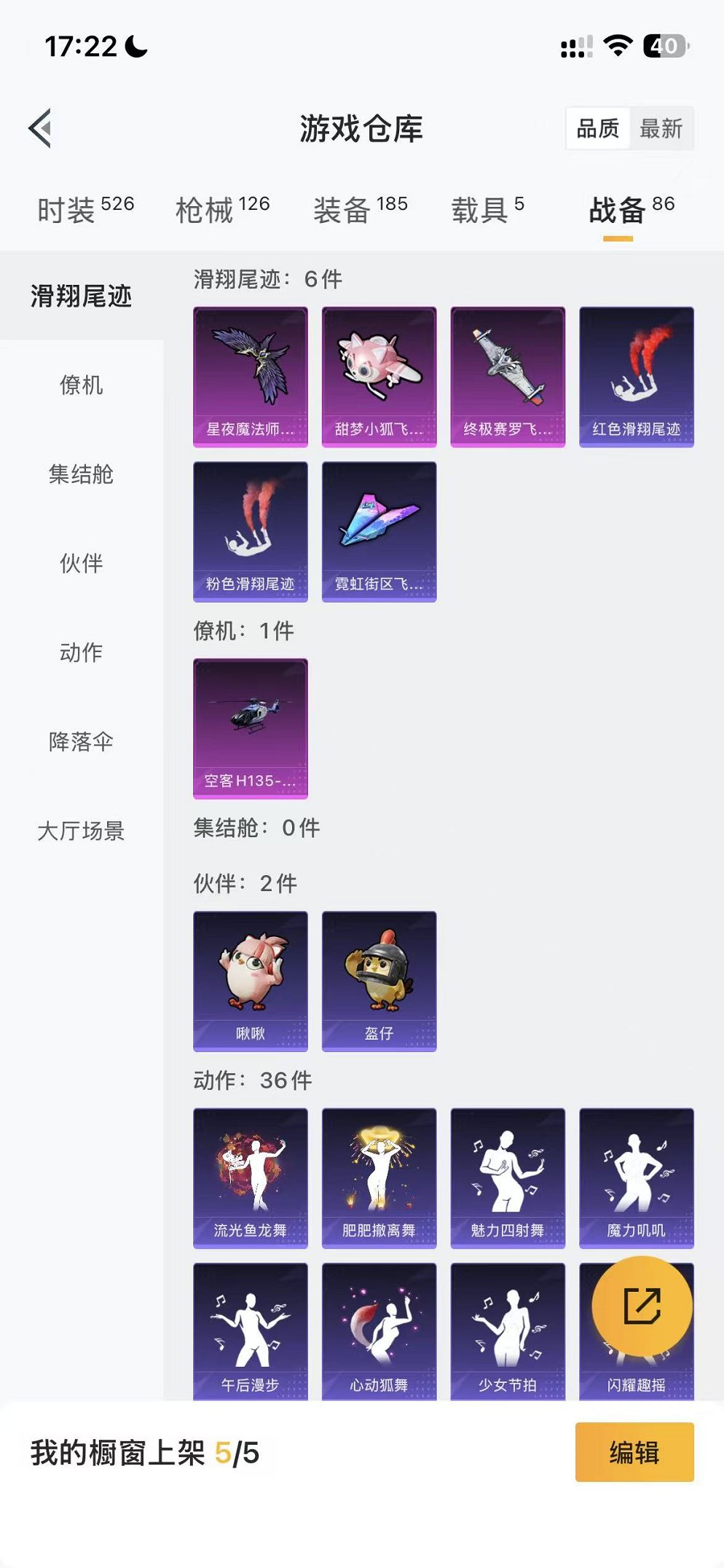Select the 甜梦小狐飞 glider item
724x1568 pixels.
point(379,376)
